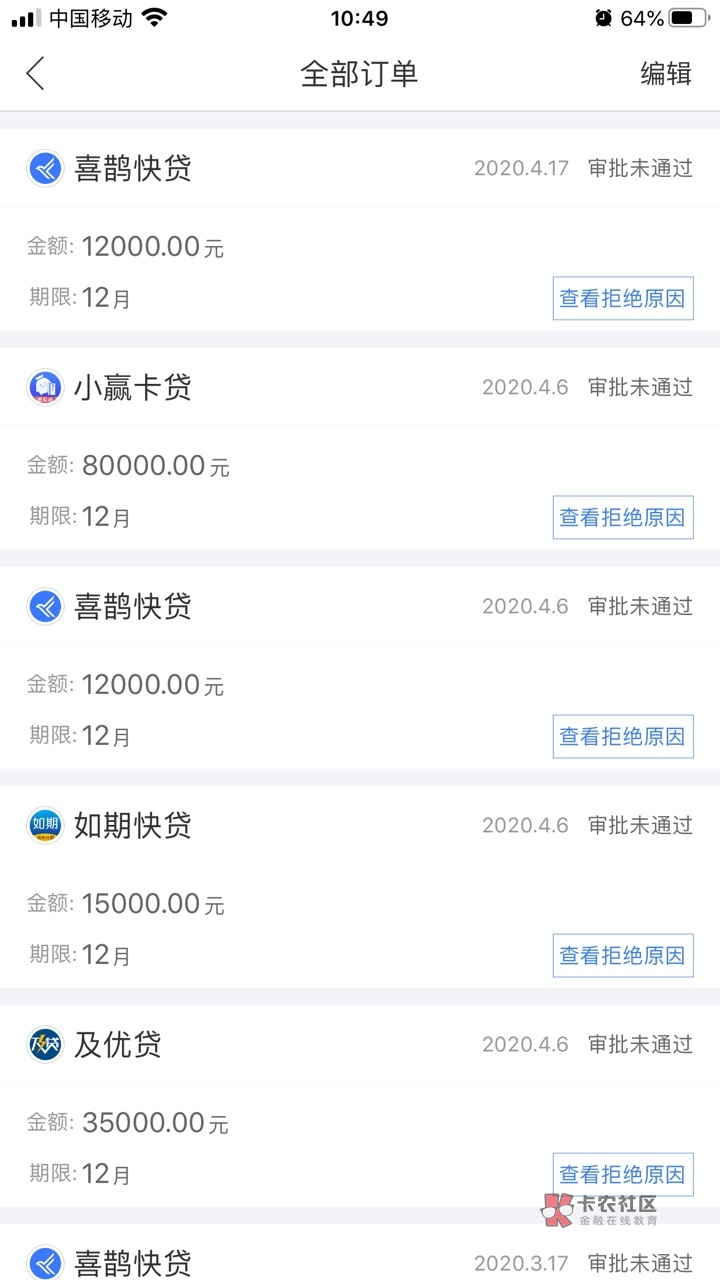See 查看拒绝原因 for 如期快贷 order
Viewport: 720px width, 1280px height.
click(x=622, y=955)
